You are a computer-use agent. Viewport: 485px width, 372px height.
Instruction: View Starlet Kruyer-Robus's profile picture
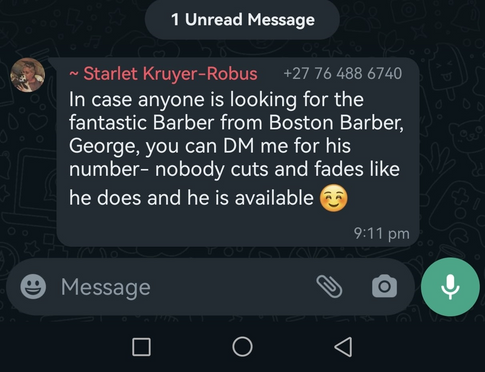pyautogui.click(x=28, y=75)
